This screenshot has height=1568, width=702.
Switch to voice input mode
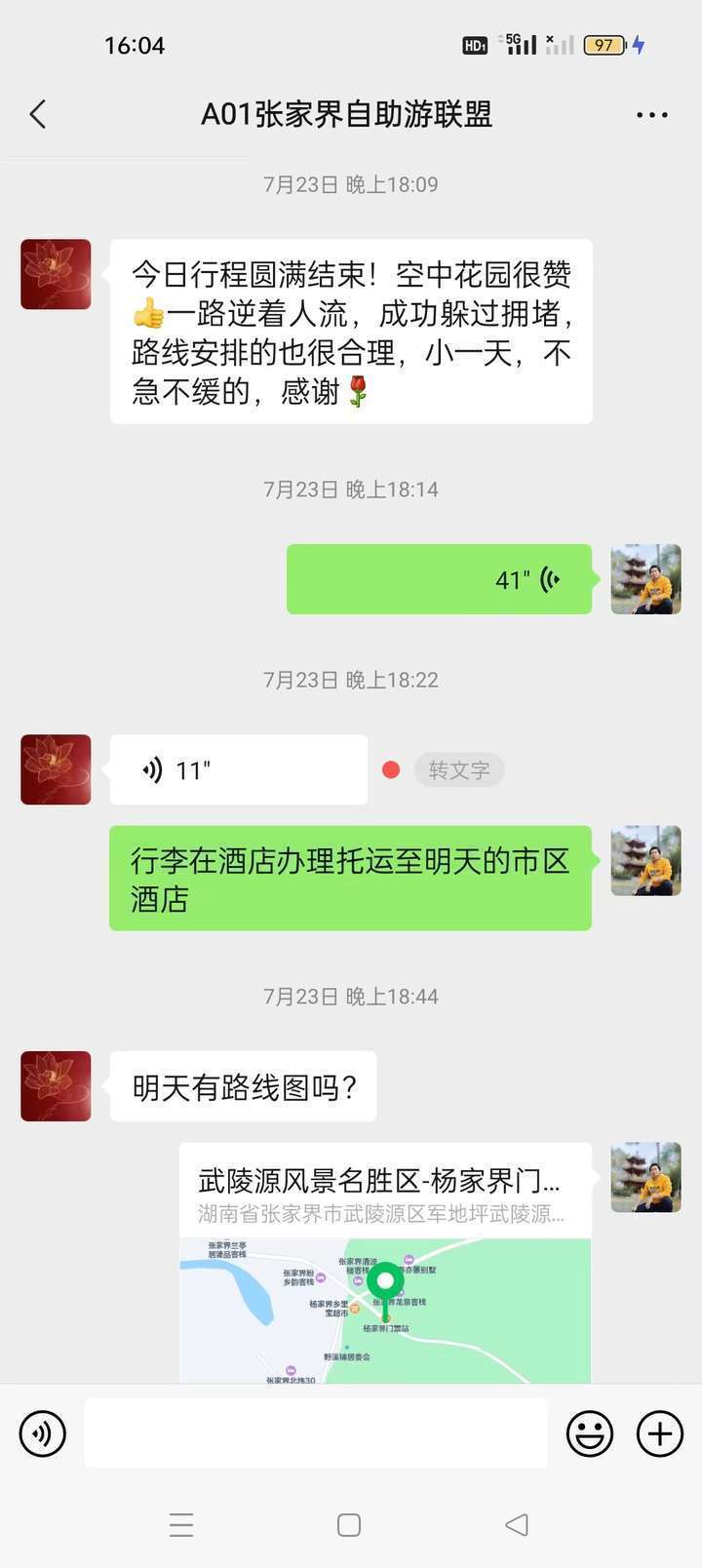coord(43,1433)
